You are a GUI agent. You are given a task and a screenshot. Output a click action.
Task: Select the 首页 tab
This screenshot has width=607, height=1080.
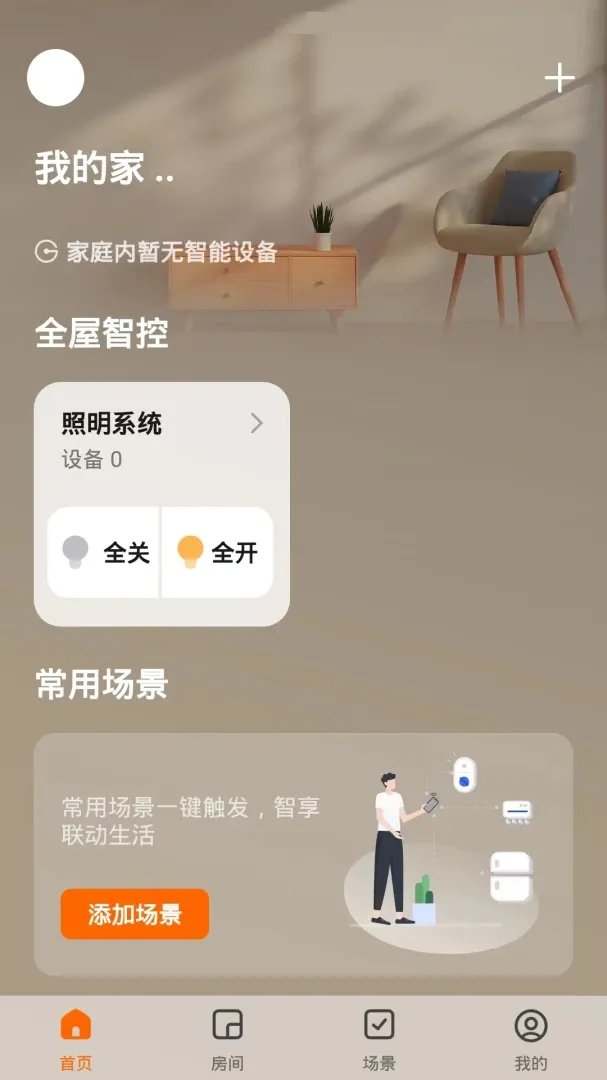[76, 1040]
